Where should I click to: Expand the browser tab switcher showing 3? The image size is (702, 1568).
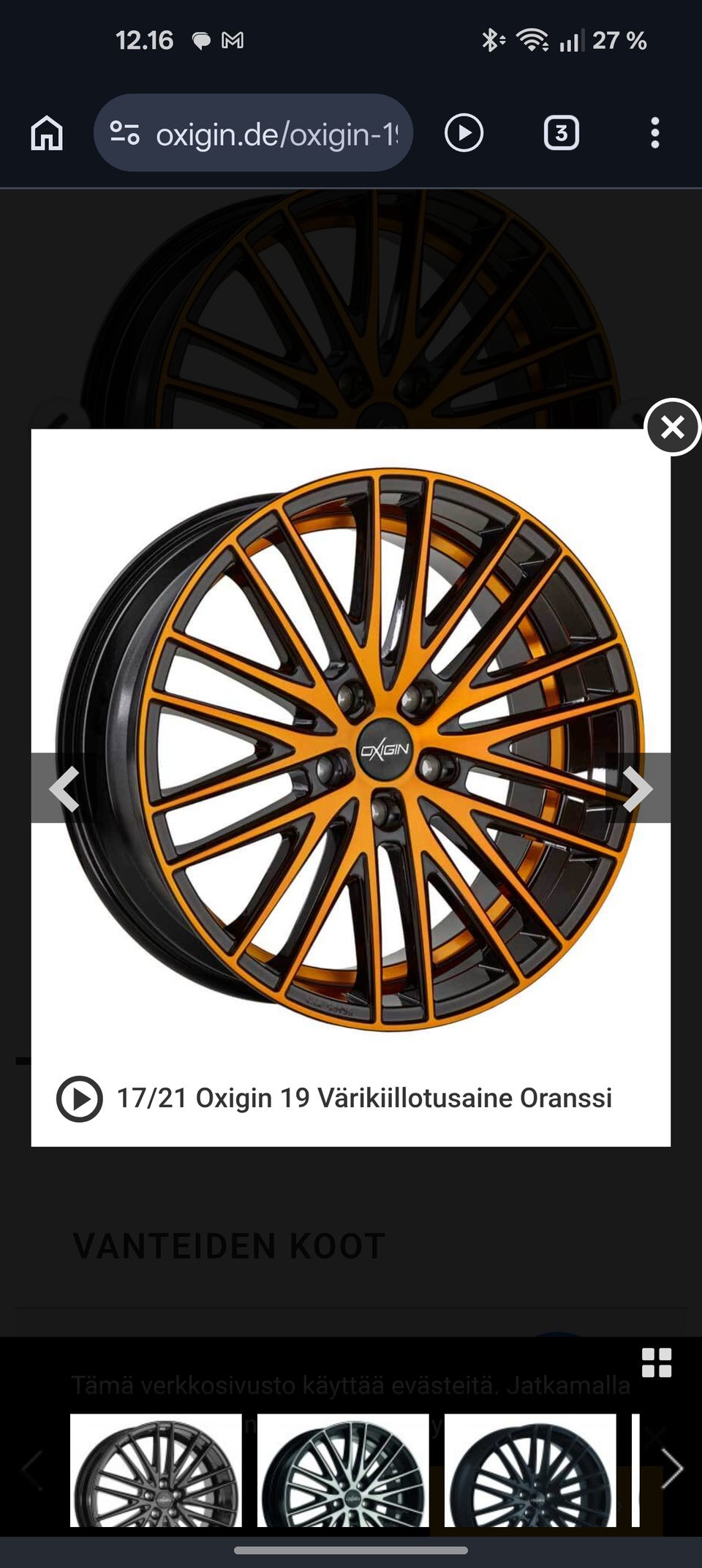coord(562,133)
